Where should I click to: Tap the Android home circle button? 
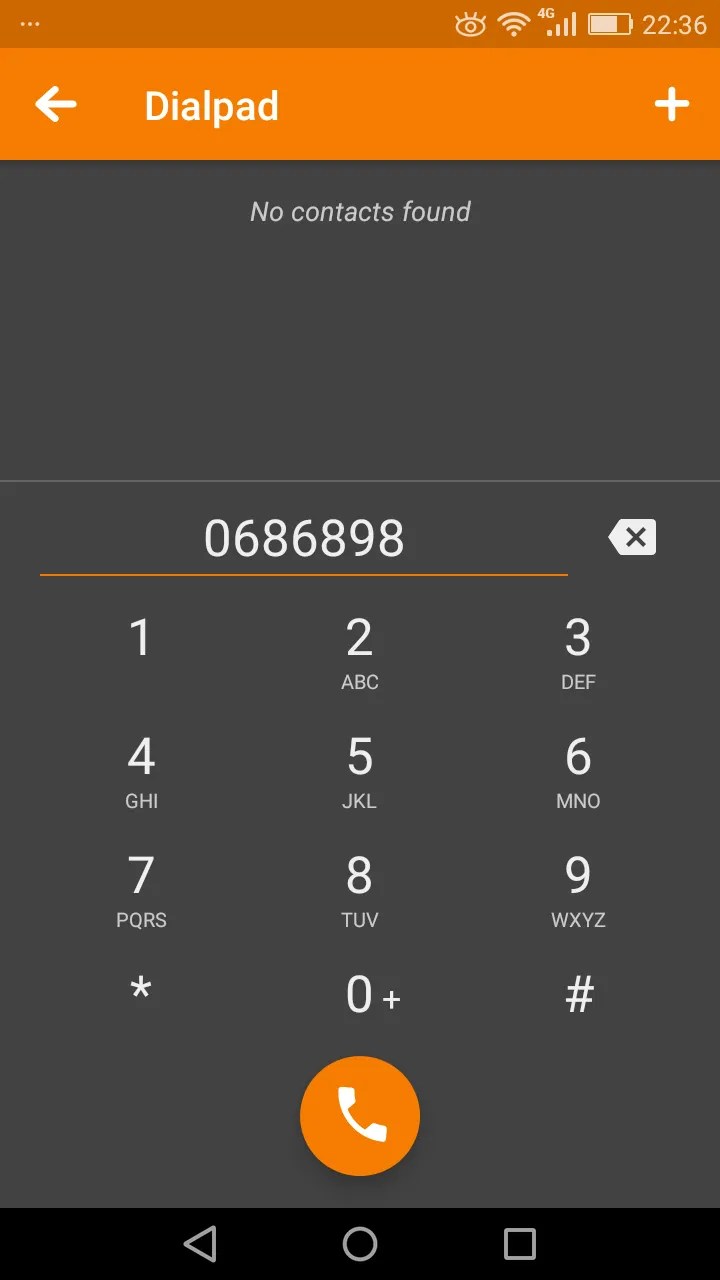[360, 1243]
